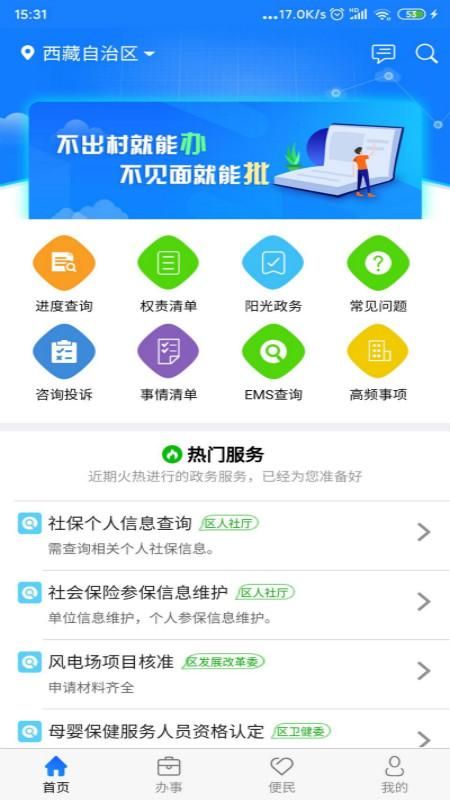
Task: Expand the 西藏自治区 region dropdown
Action: (x=88, y=53)
